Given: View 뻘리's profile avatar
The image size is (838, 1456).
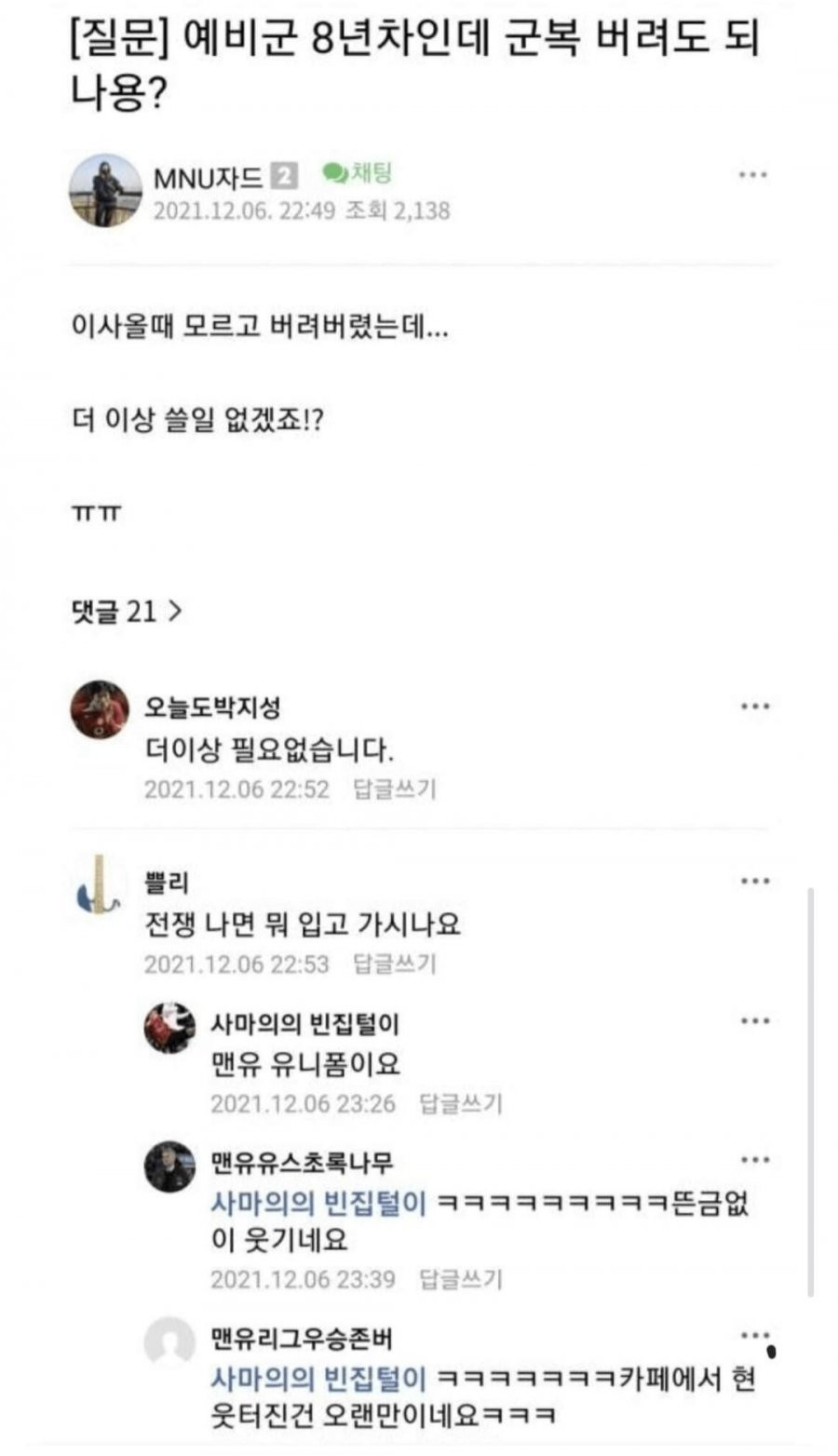Looking at the screenshot, I should click(x=99, y=886).
